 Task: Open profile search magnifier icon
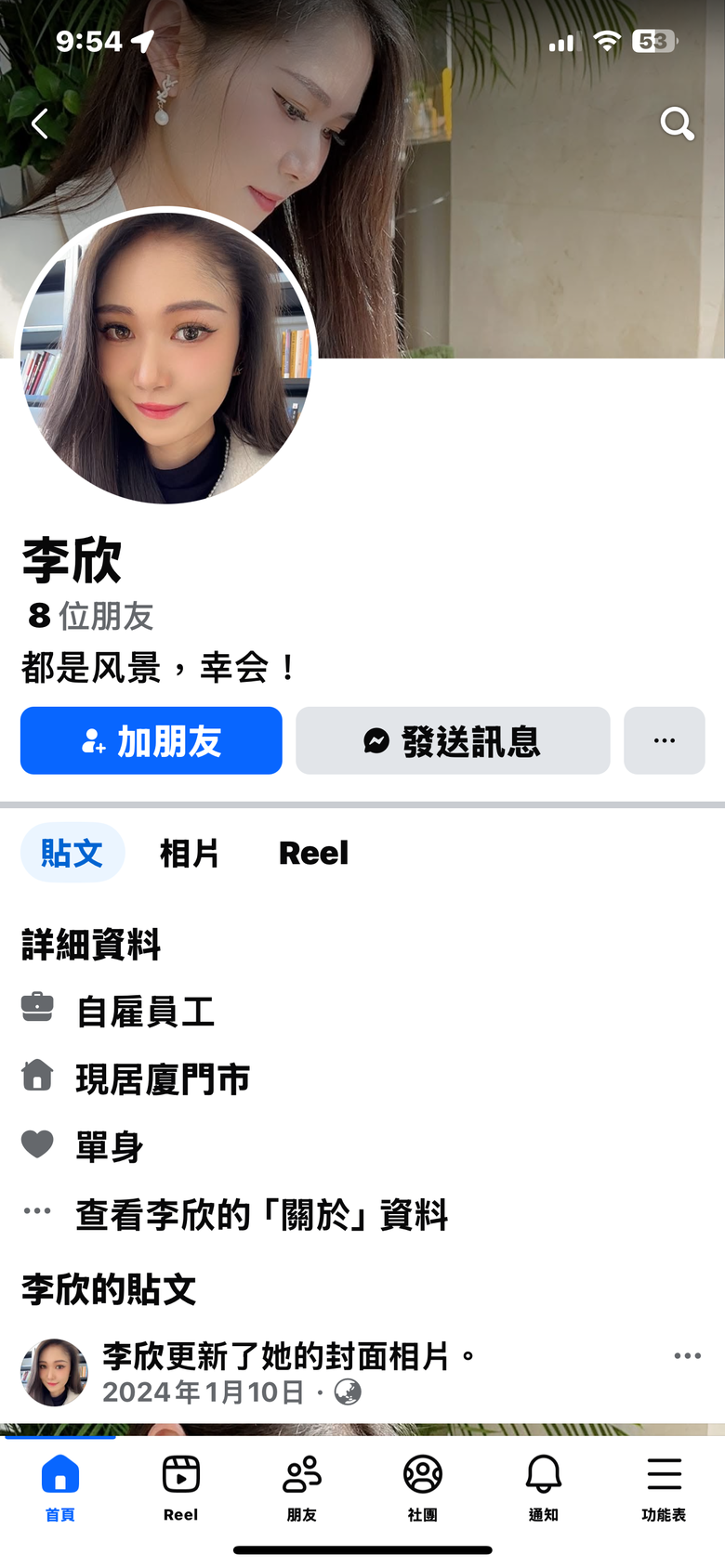(677, 123)
